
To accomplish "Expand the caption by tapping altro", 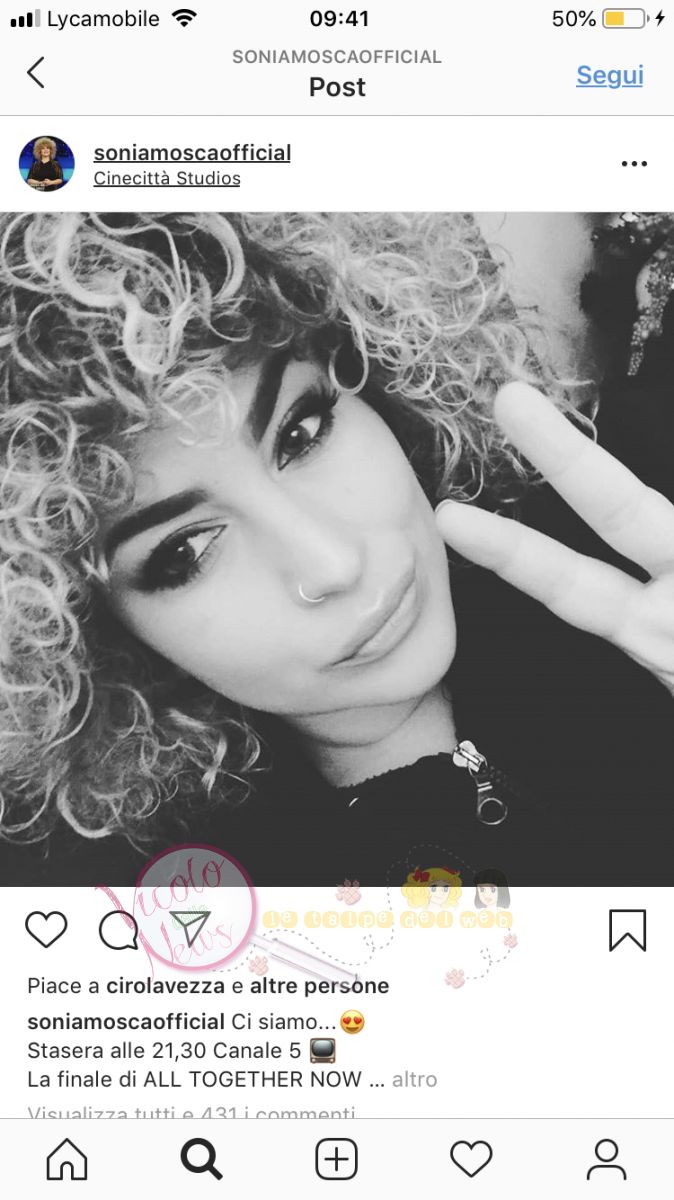I will 414,1080.
